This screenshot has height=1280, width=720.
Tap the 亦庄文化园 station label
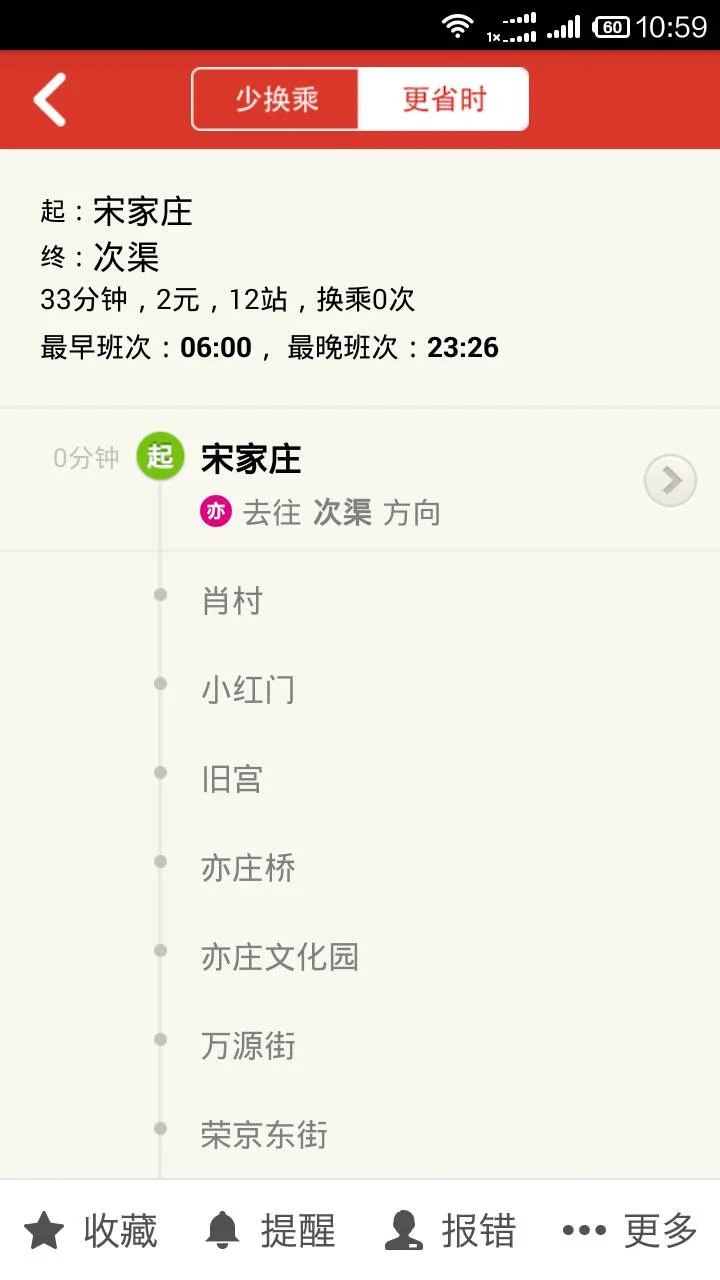[280, 957]
